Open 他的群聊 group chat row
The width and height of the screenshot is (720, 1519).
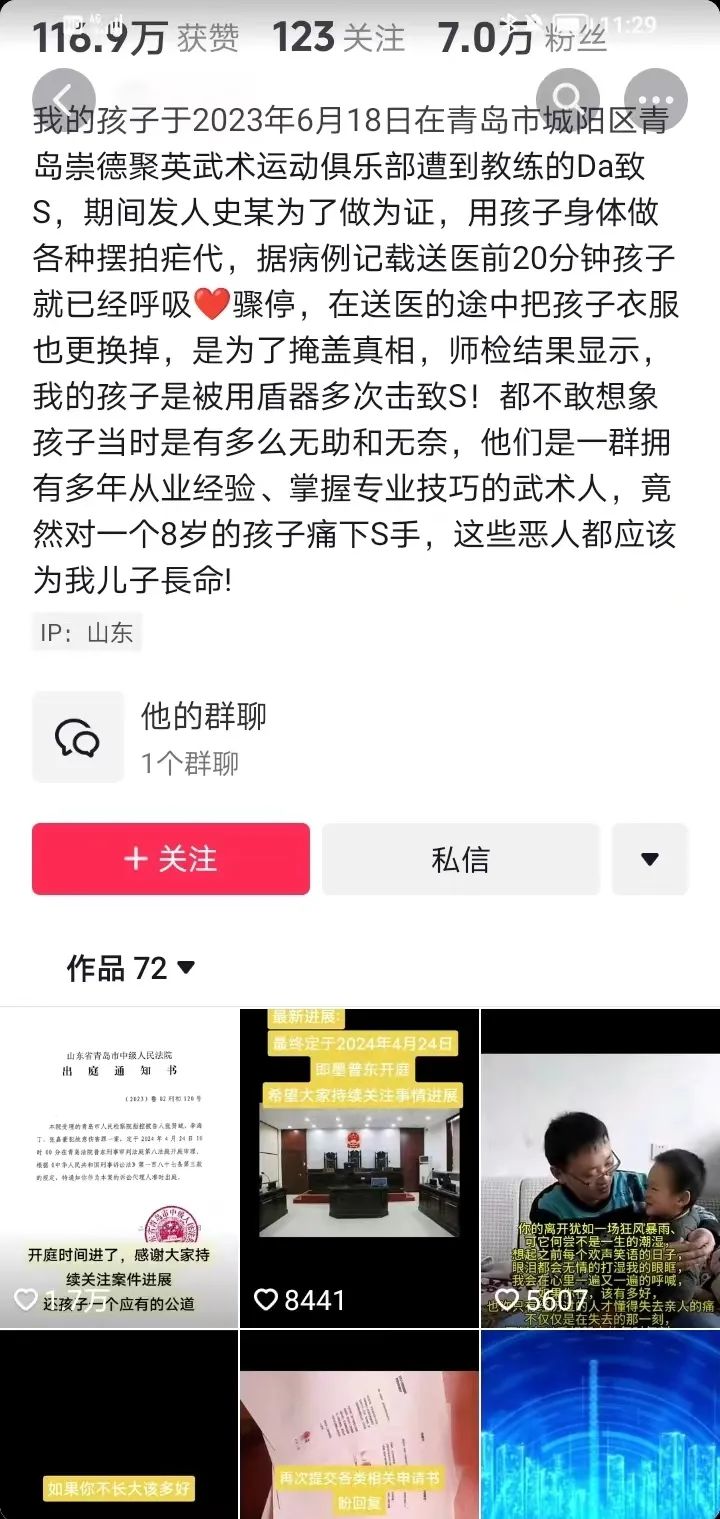[x=360, y=738]
